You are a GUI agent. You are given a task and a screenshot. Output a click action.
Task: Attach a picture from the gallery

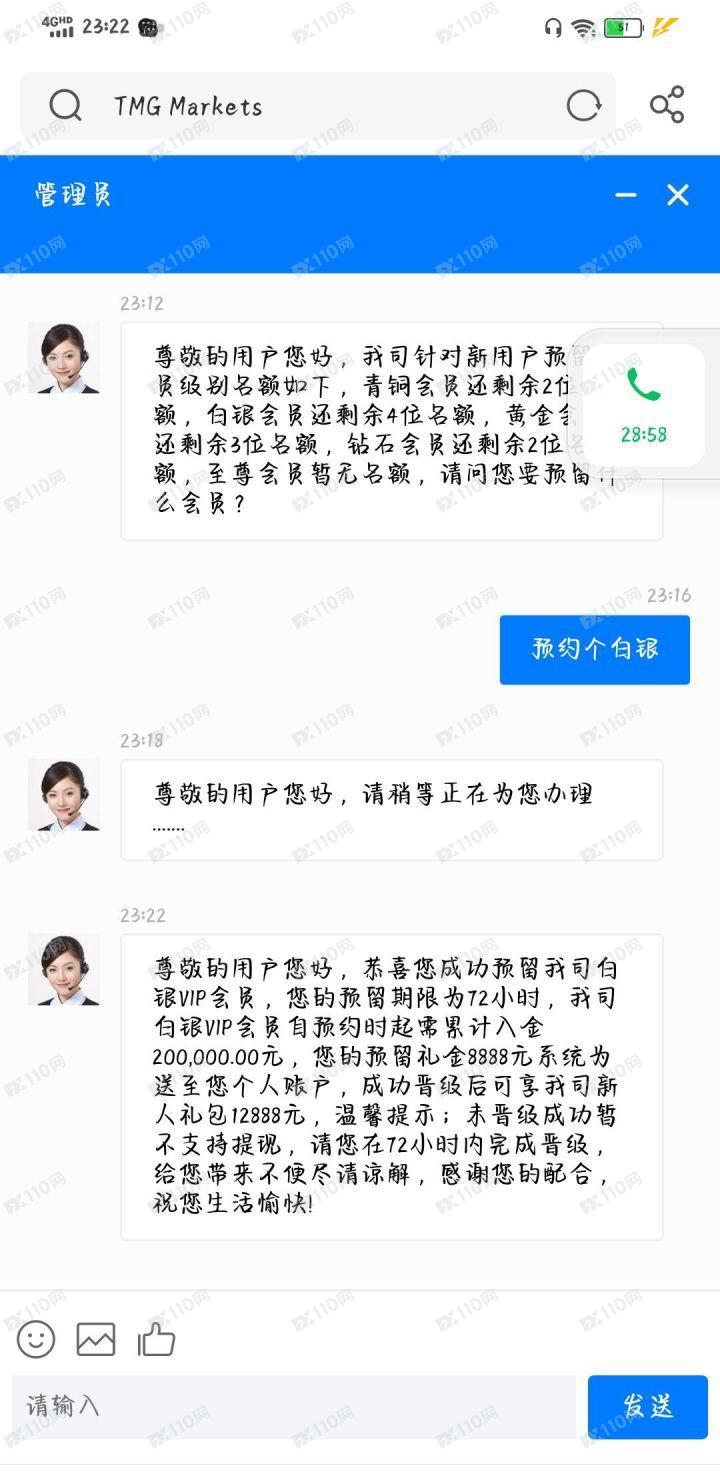(96, 1339)
